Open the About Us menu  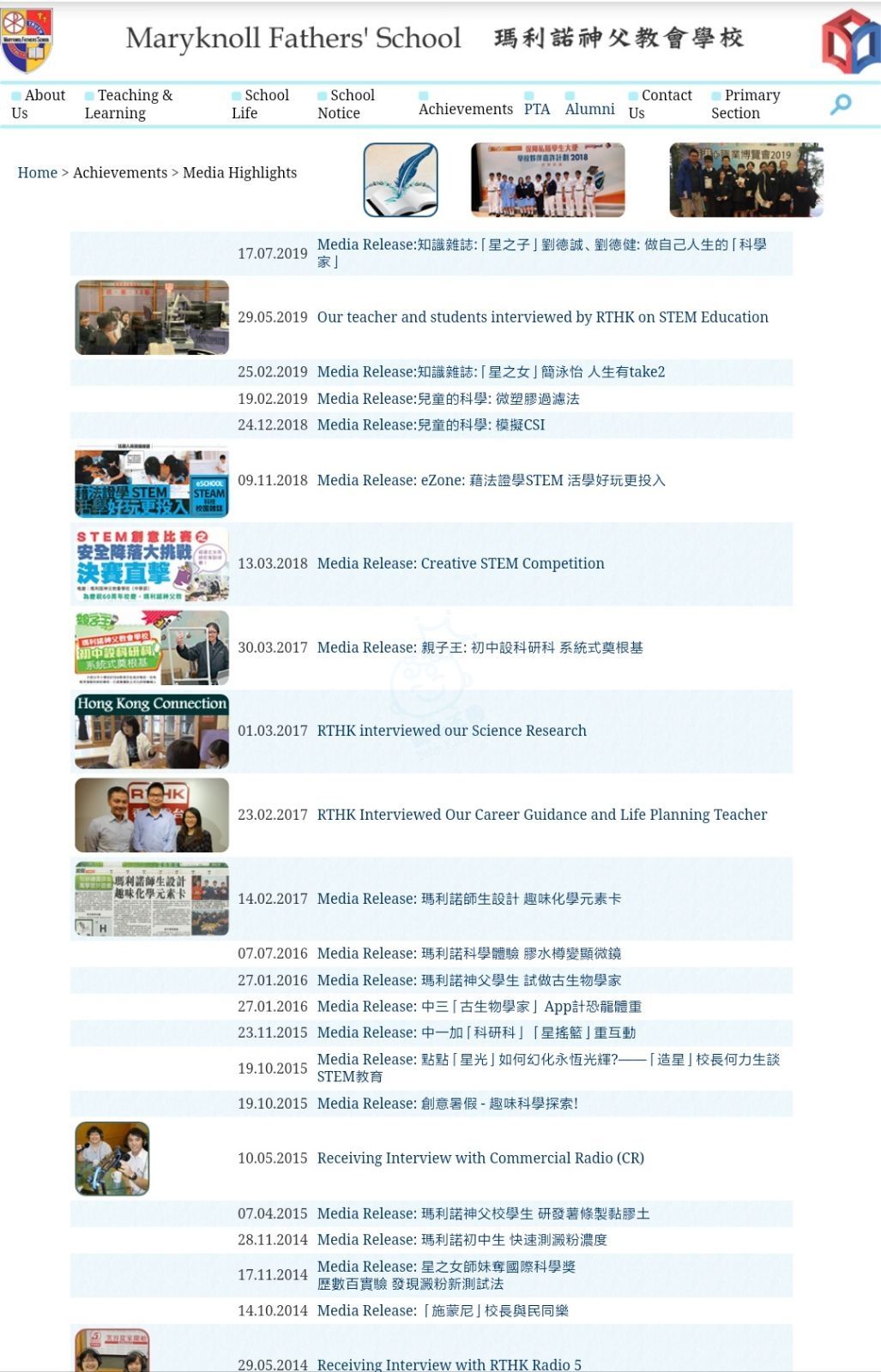(x=38, y=104)
